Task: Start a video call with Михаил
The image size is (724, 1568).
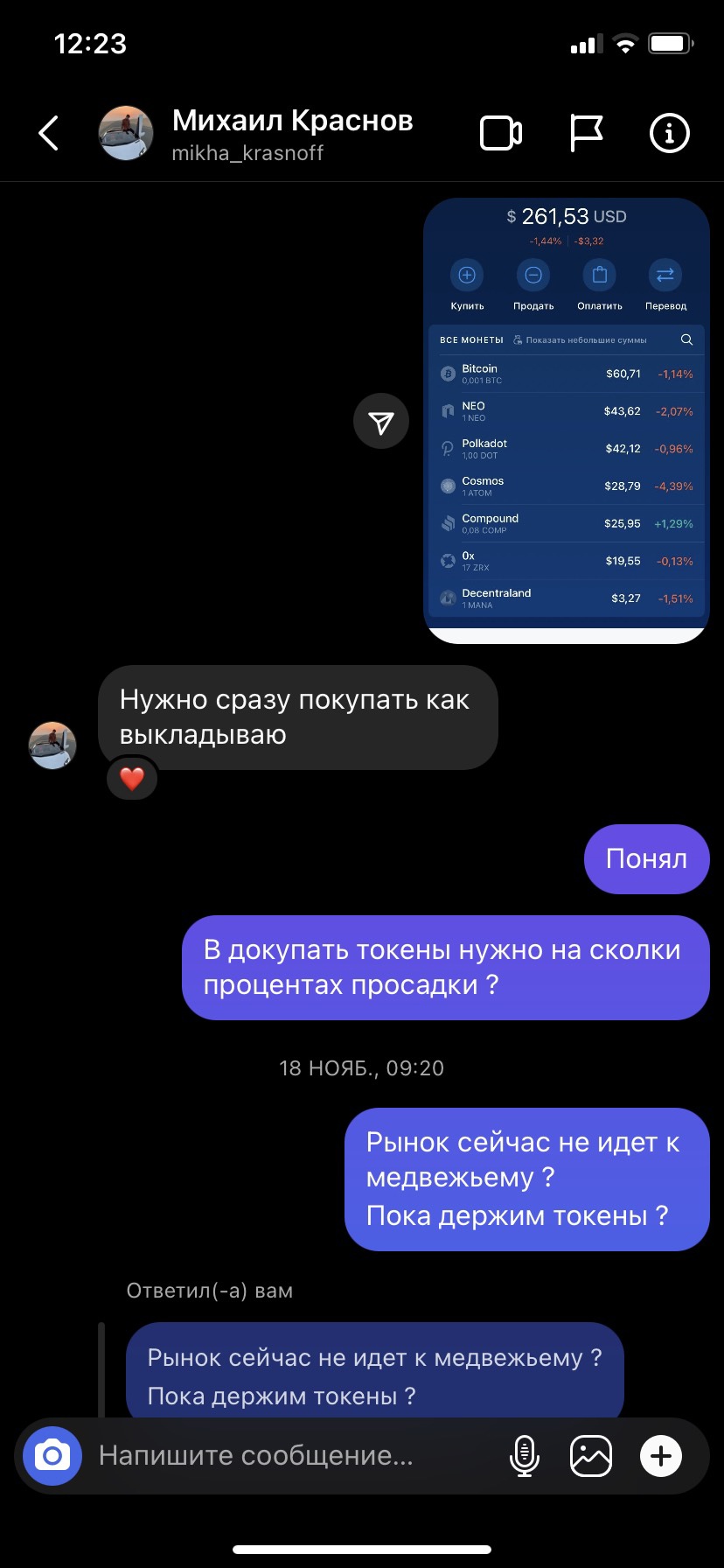Action: (x=501, y=134)
